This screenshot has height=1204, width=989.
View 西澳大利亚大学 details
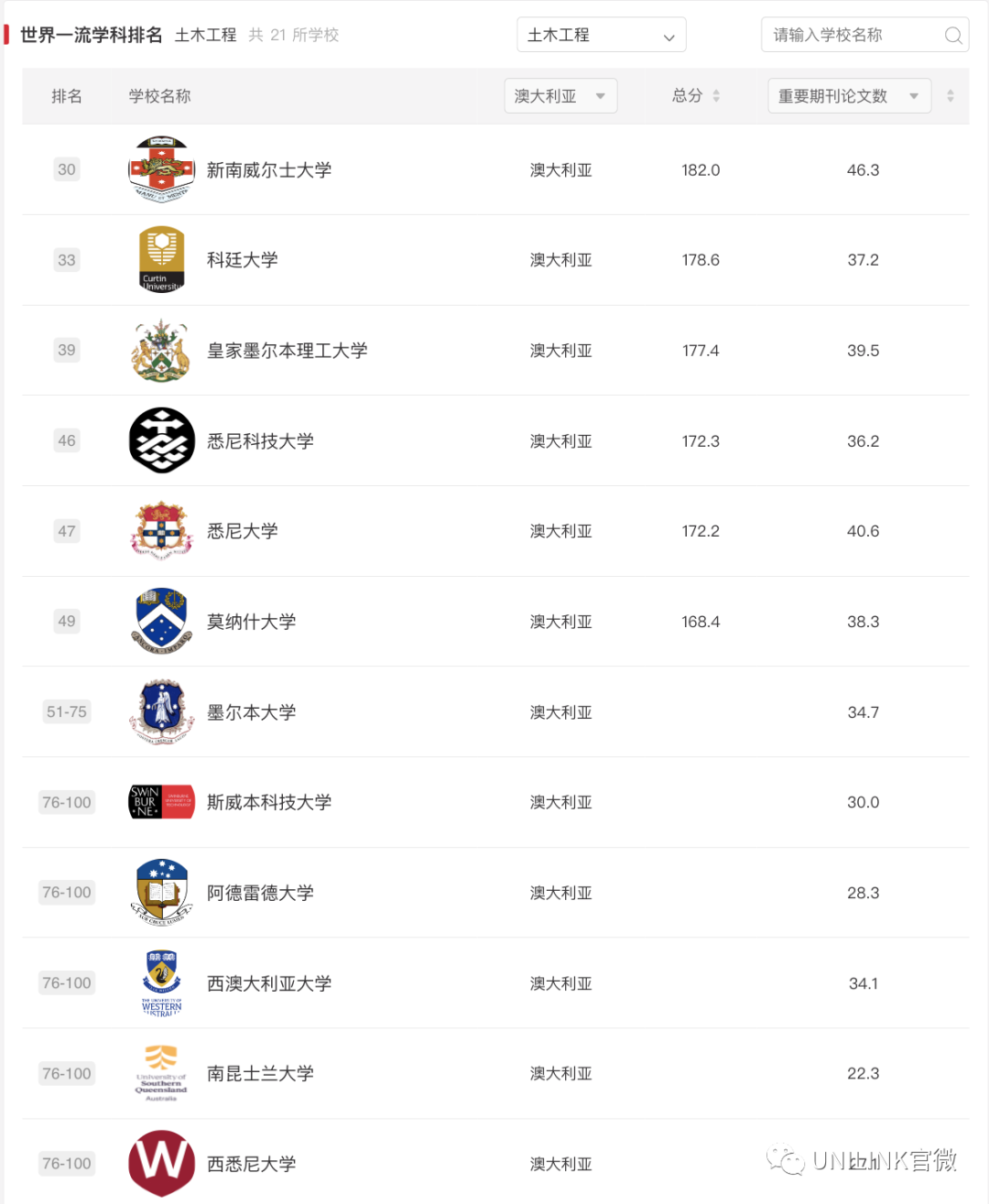coord(269,983)
